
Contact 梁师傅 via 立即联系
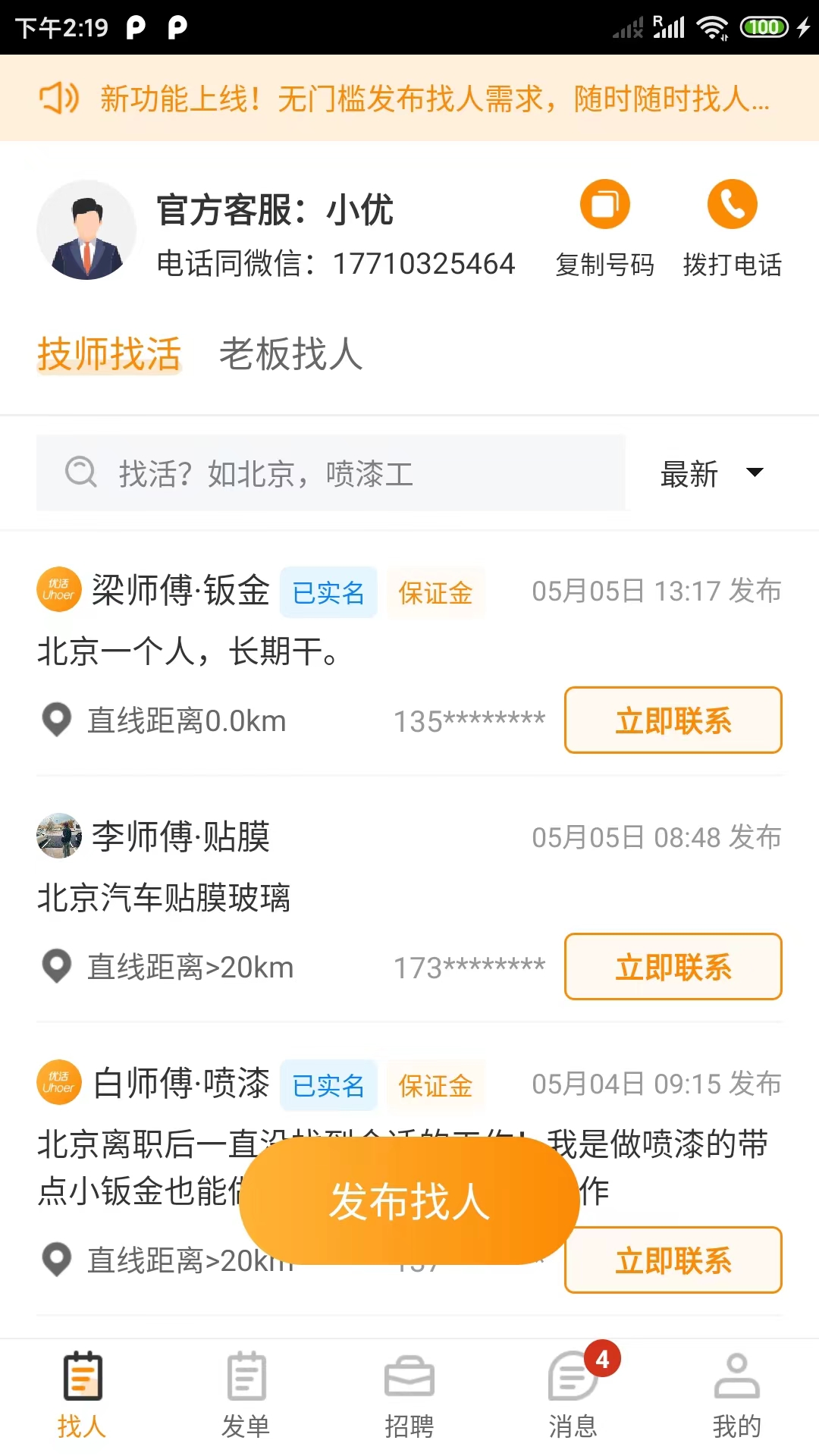(x=673, y=720)
